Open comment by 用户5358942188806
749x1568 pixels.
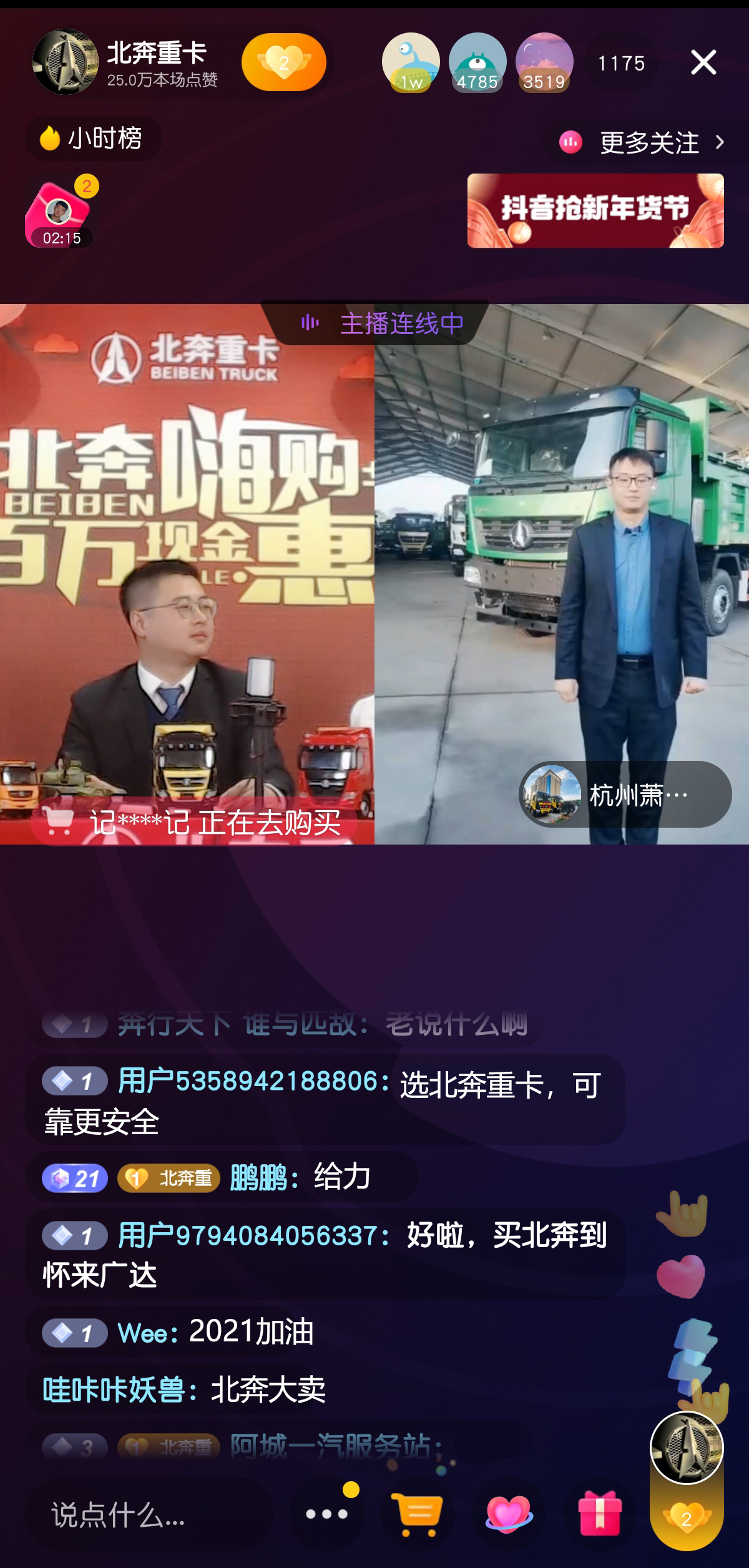(x=325, y=1100)
